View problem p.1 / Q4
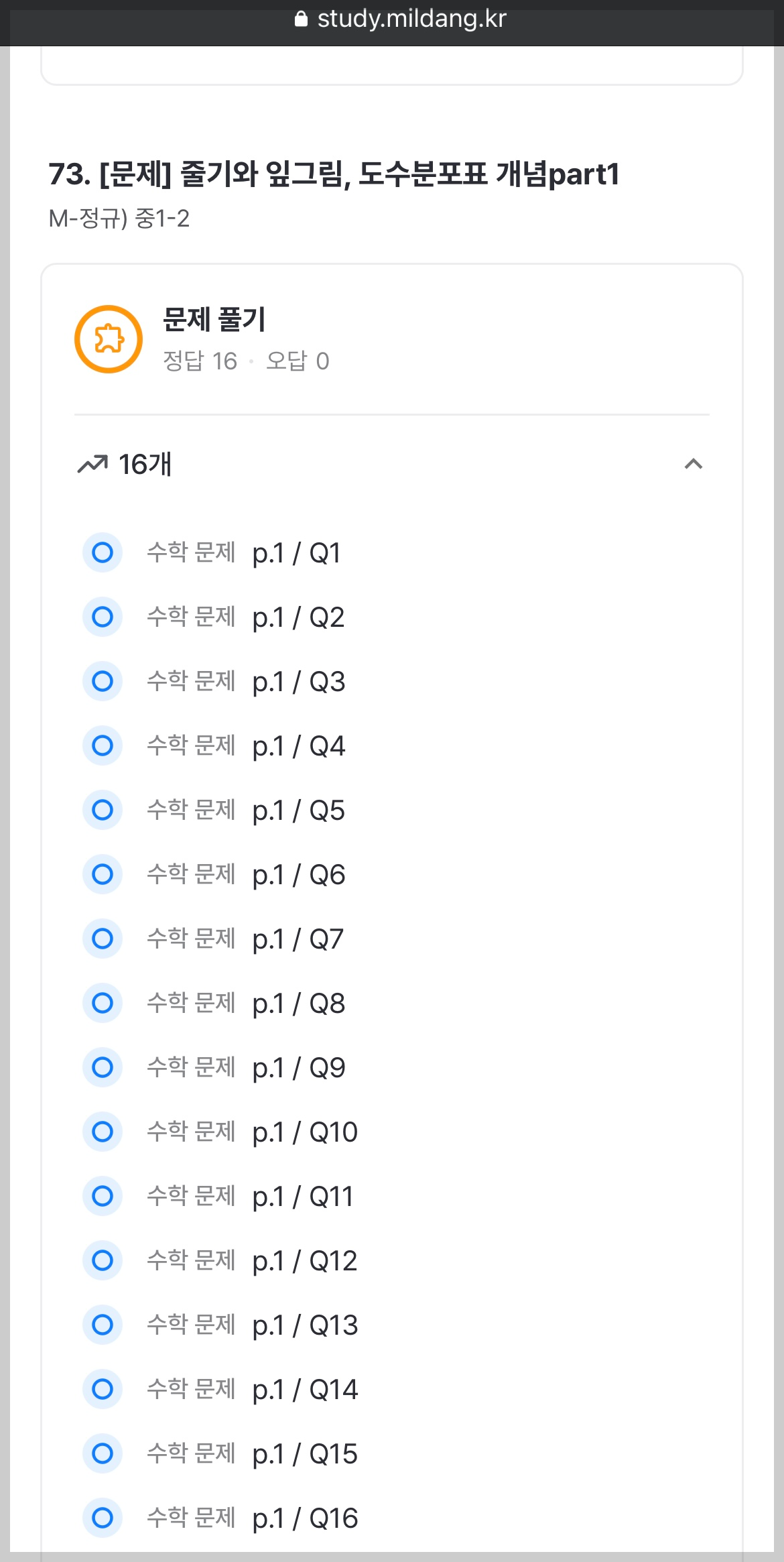Screen dimensions: 784x1562 (x=392, y=746)
